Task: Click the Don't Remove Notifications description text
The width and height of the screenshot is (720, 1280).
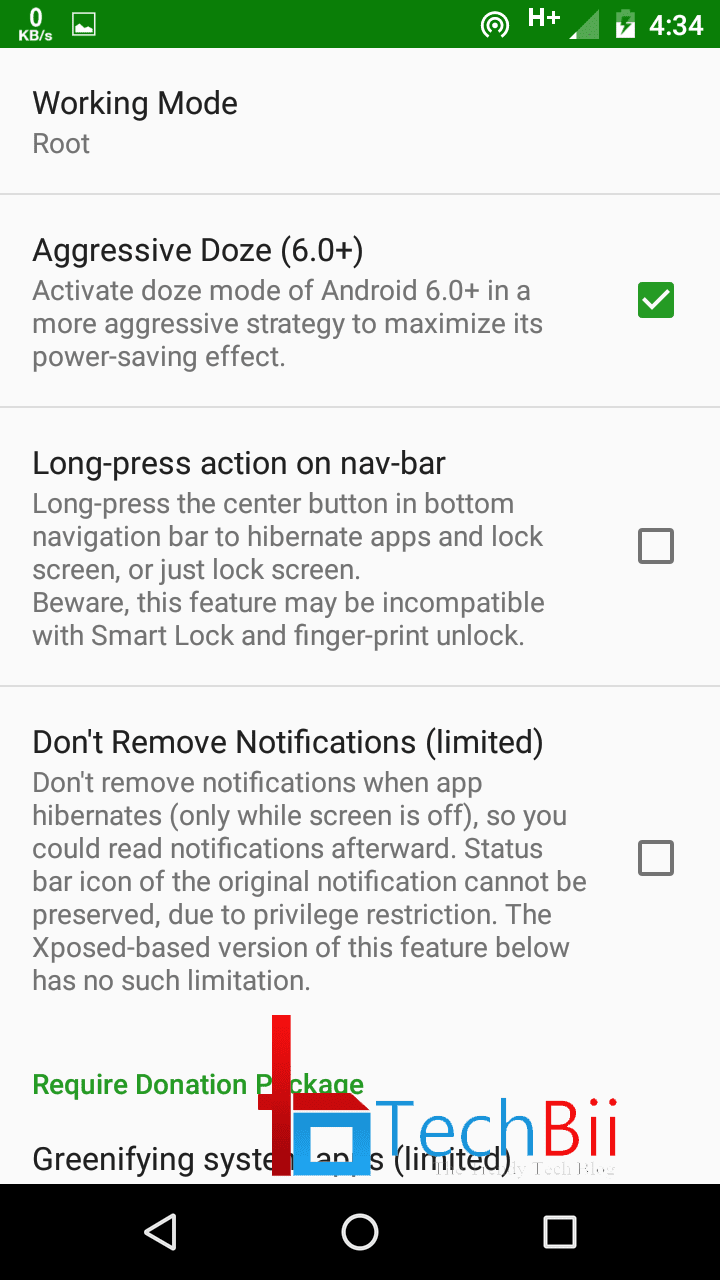Action: pyautogui.click(x=300, y=880)
